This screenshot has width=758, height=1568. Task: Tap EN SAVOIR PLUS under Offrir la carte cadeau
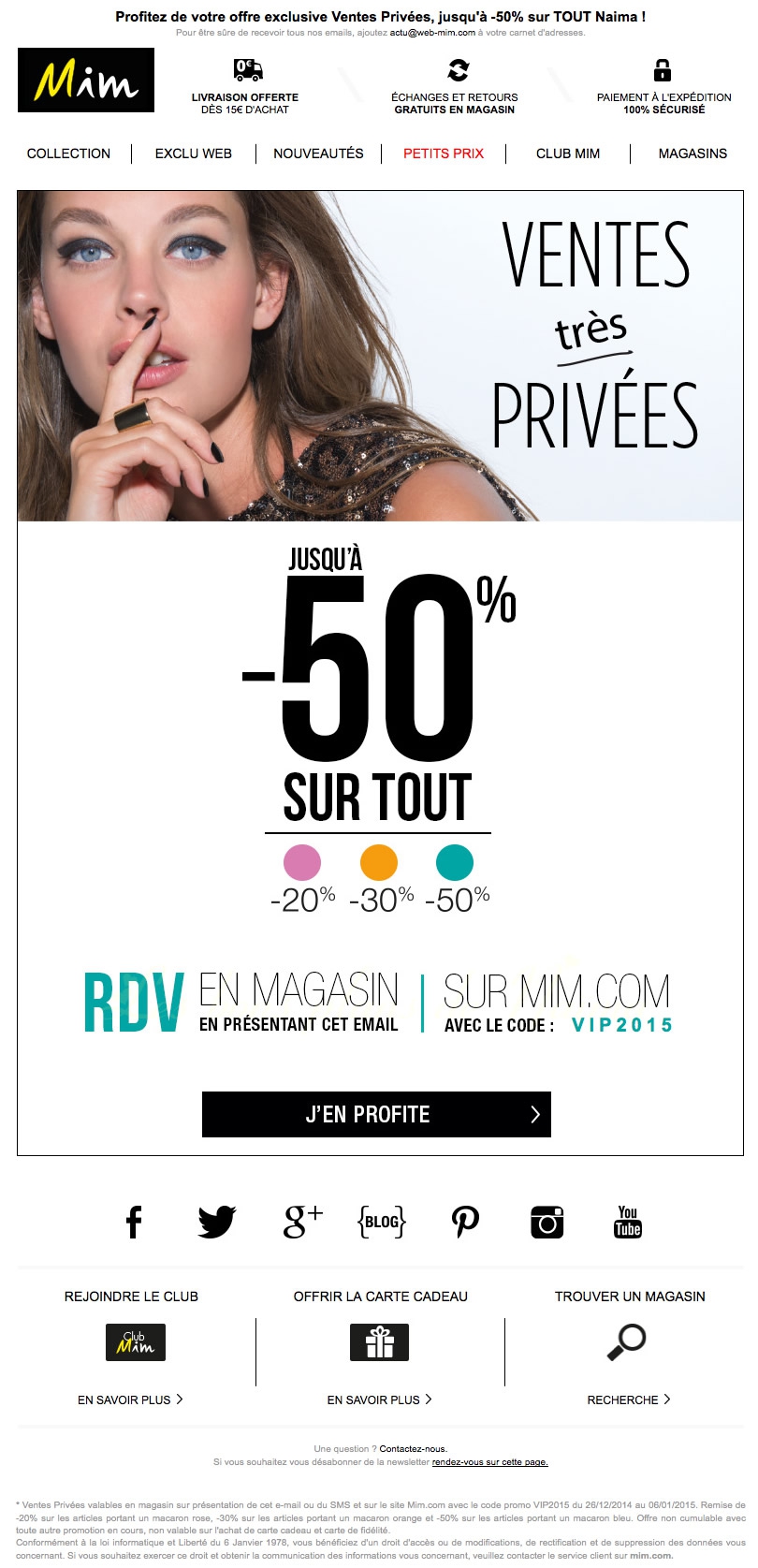(380, 1399)
